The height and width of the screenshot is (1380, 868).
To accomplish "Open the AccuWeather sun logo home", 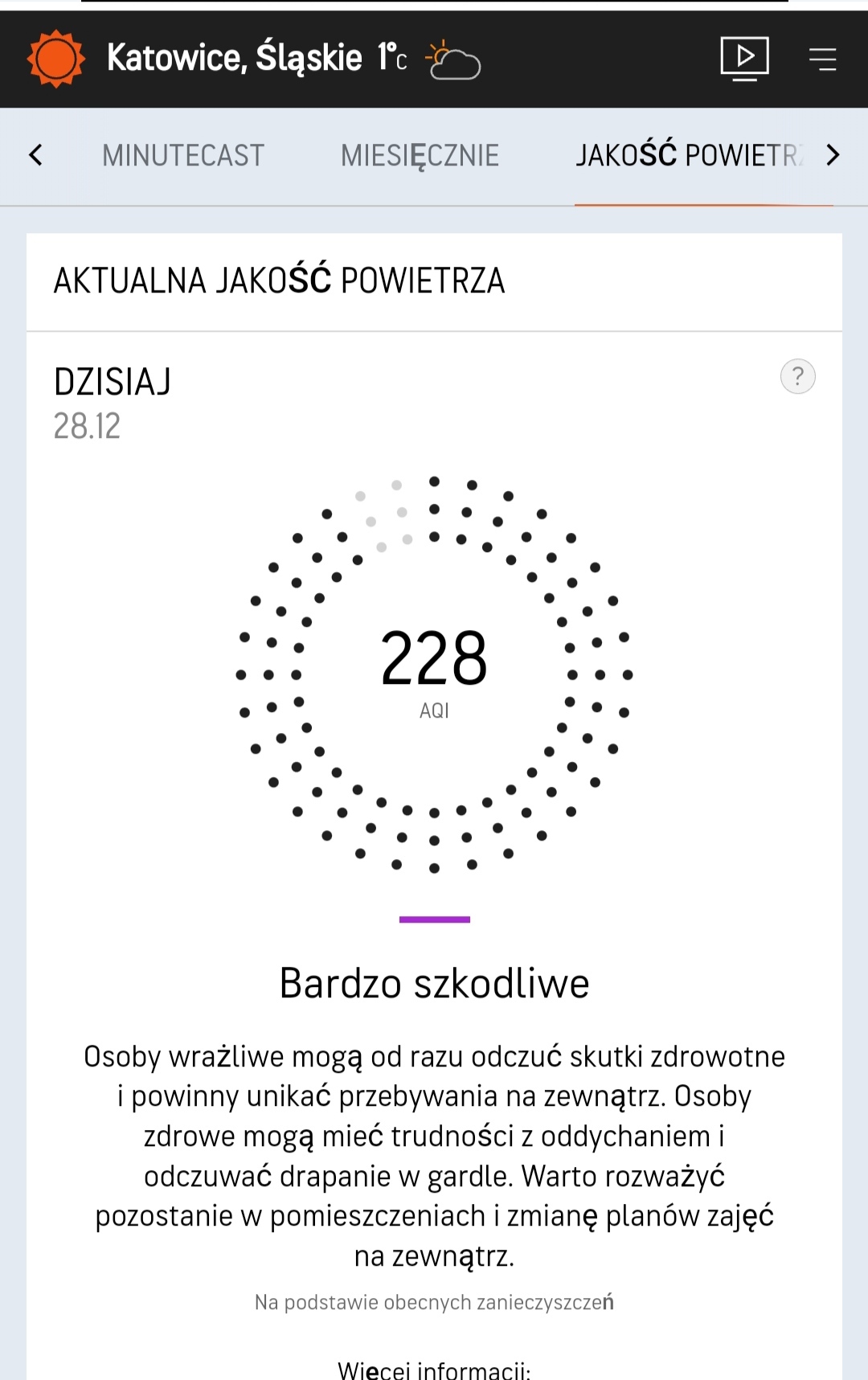I will pyautogui.click(x=55, y=59).
